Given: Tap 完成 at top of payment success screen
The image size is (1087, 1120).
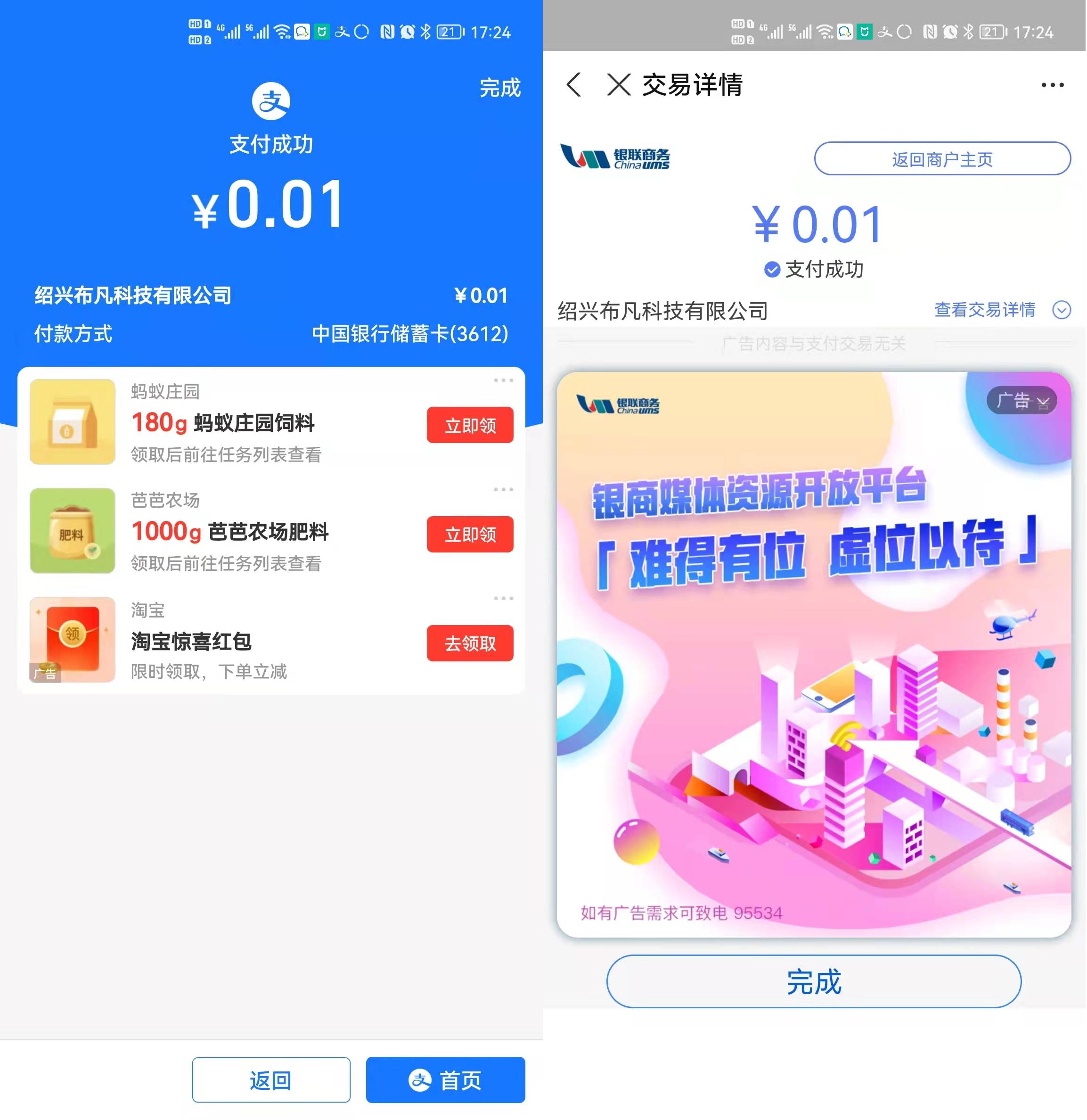Looking at the screenshot, I should (x=499, y=87).
